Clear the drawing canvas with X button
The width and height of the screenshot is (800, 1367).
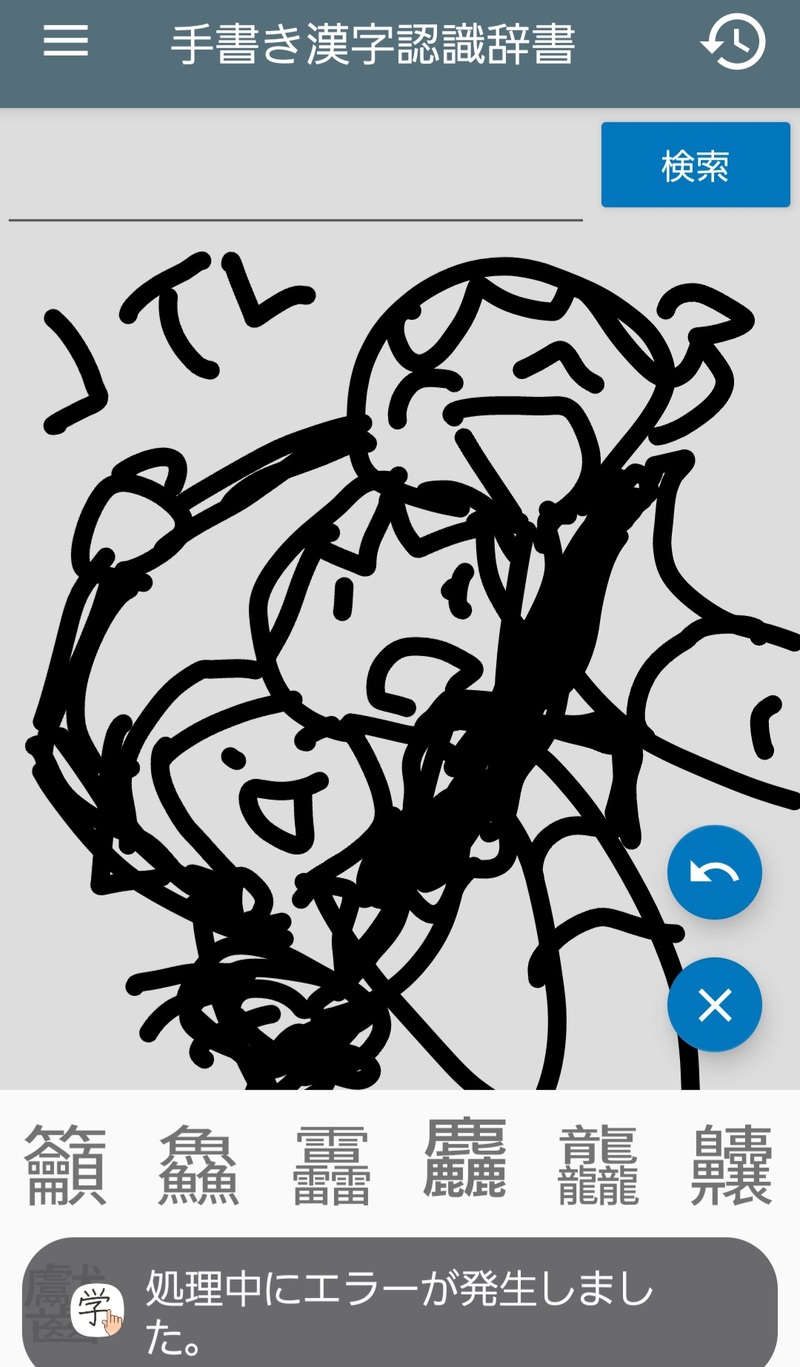(x=714, y=1004)
